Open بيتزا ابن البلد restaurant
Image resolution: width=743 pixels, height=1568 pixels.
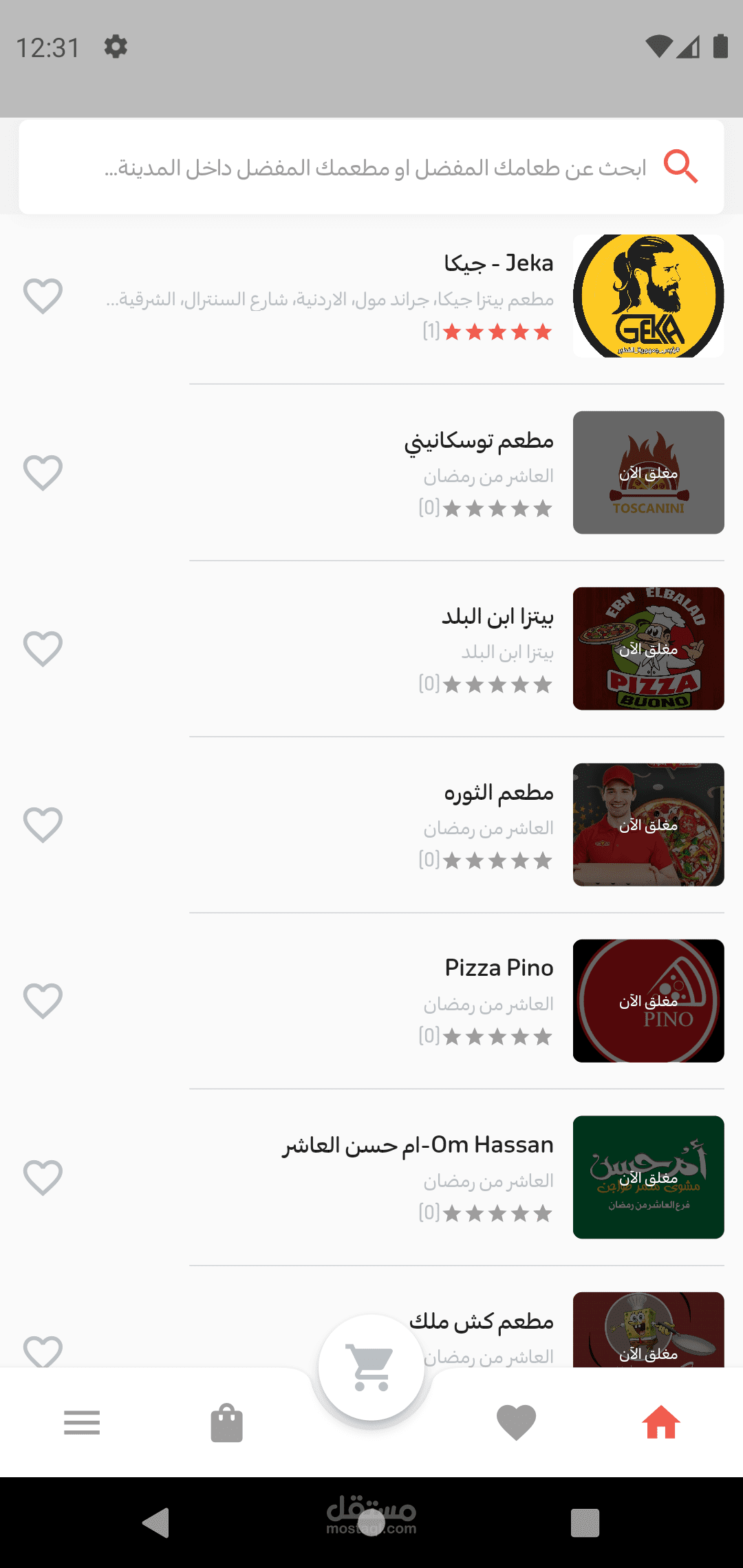click(497, 616)
